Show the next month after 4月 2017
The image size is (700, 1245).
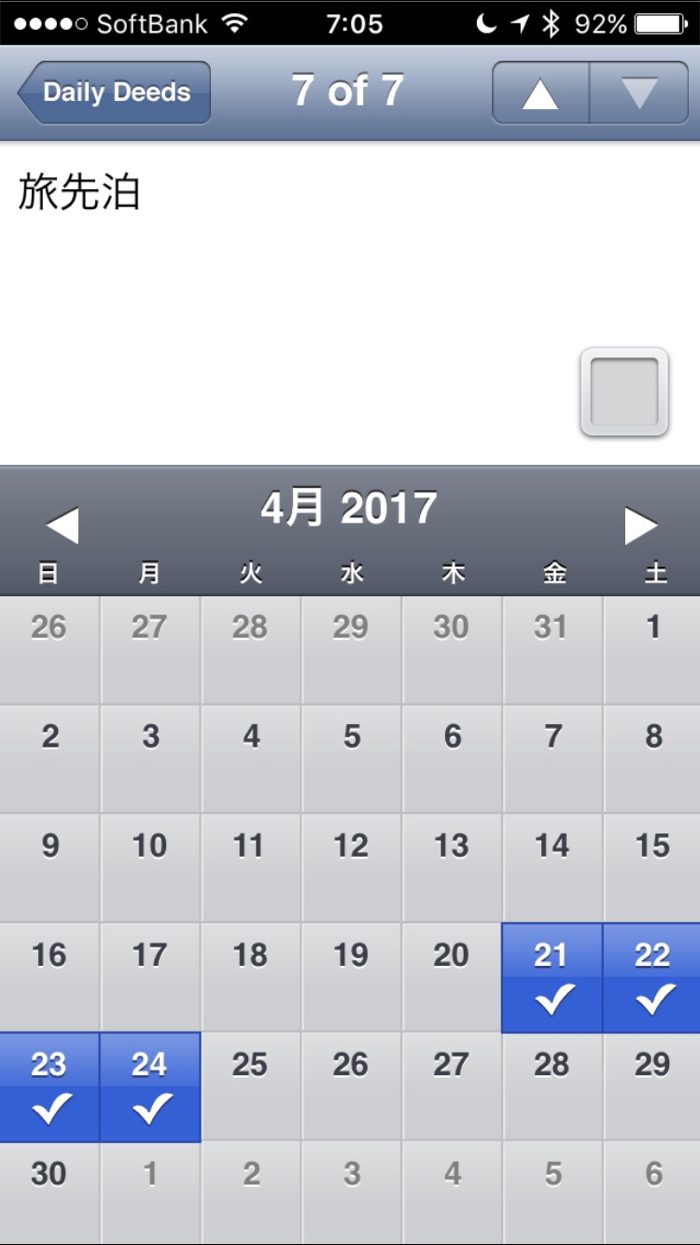coord(640,525)
